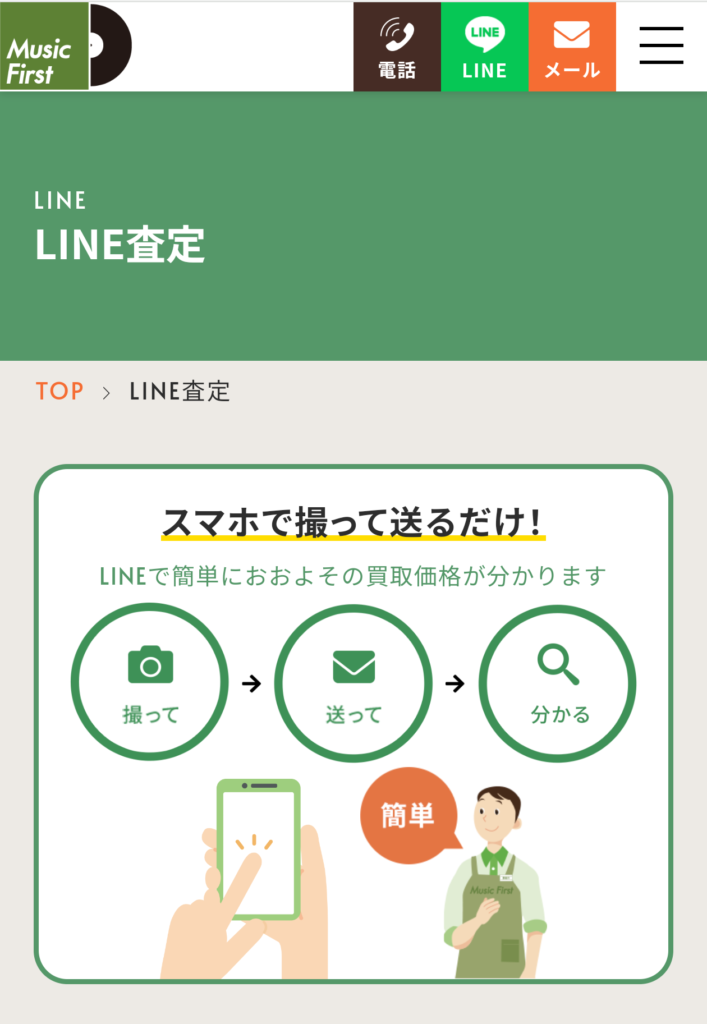Go to TOP via breadcrumb link
707x1024 pixels.
click(60, 391)
